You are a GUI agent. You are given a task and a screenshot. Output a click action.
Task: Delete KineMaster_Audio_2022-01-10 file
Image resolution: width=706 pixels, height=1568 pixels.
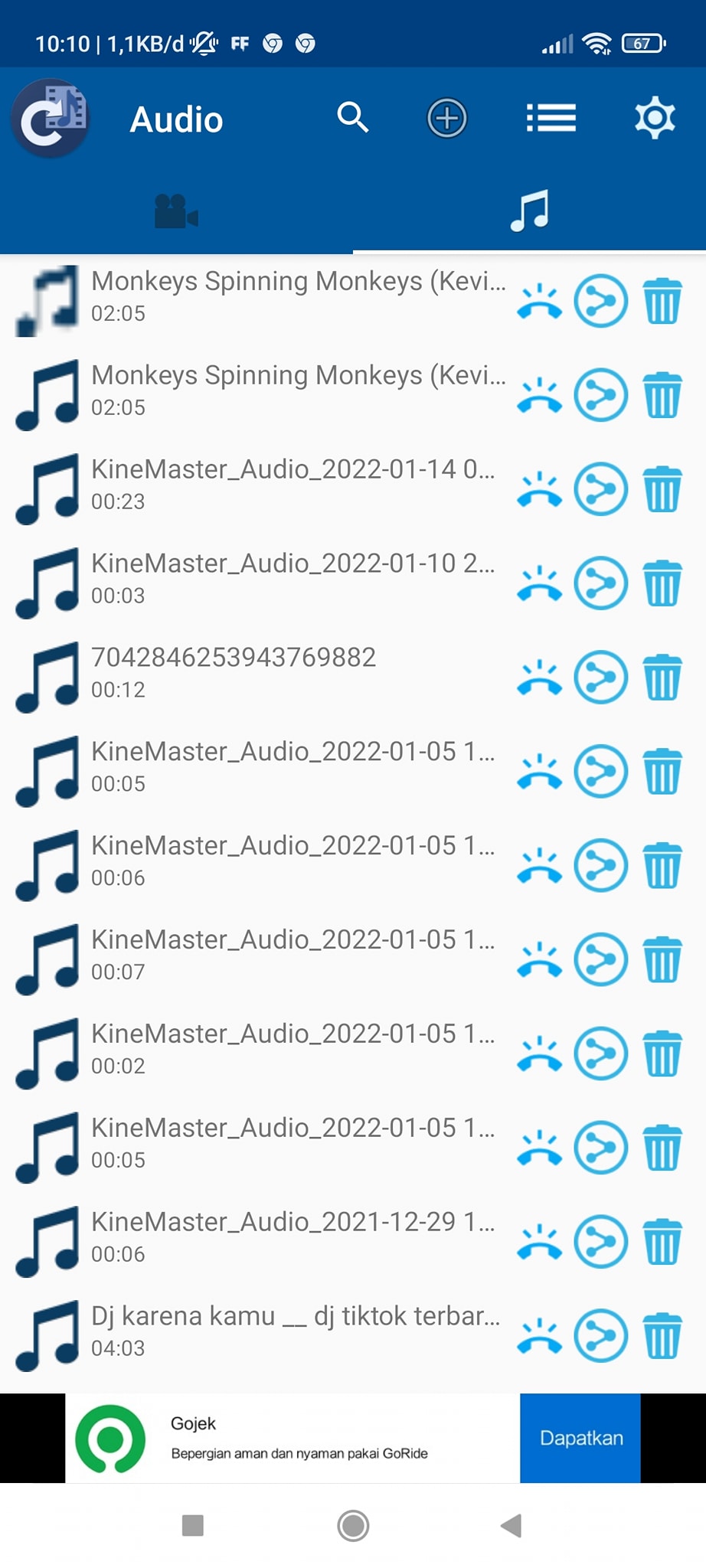click(662, 583)
